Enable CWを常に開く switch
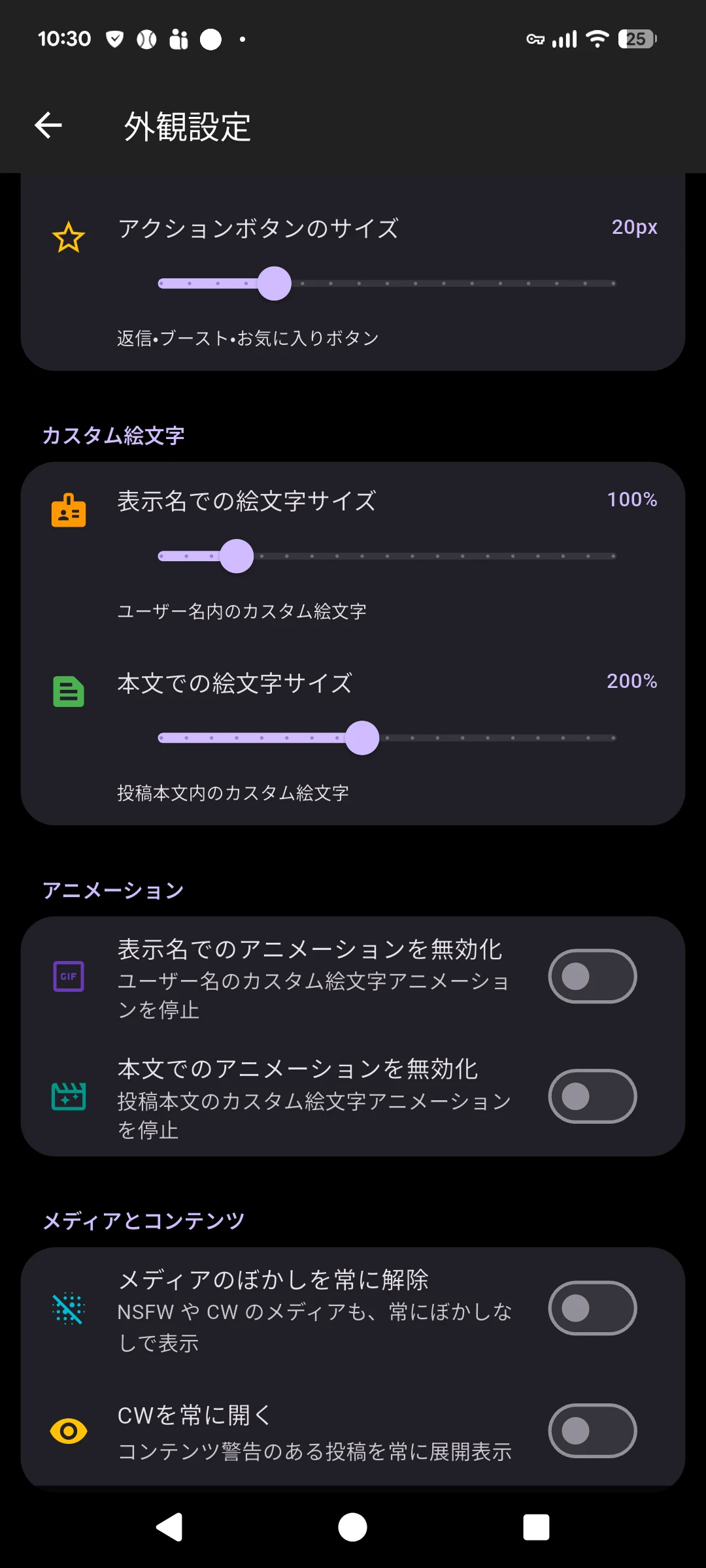This screenshot has height=1568, width=706. (x=592, y=1431)
